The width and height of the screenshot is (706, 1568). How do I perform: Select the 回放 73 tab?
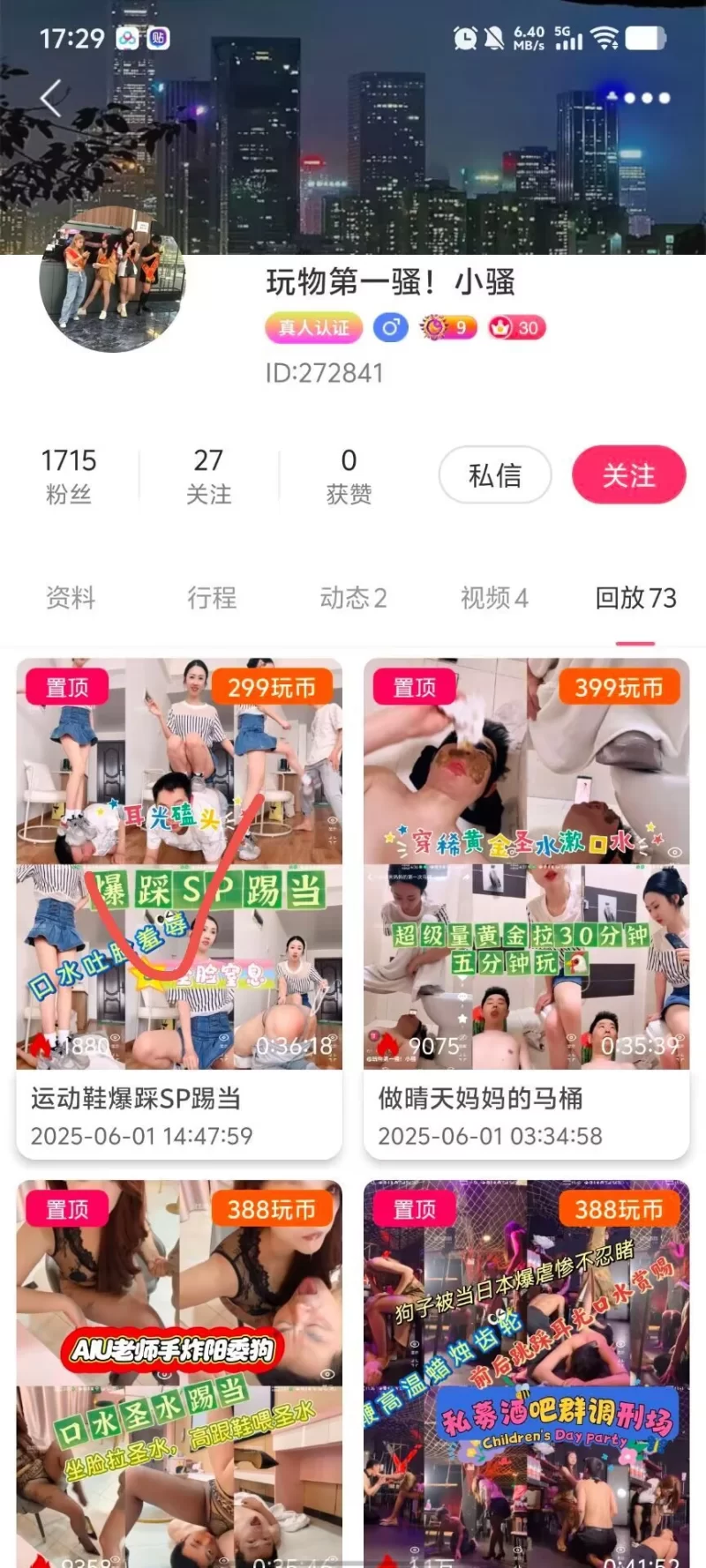tap(635, 598)
